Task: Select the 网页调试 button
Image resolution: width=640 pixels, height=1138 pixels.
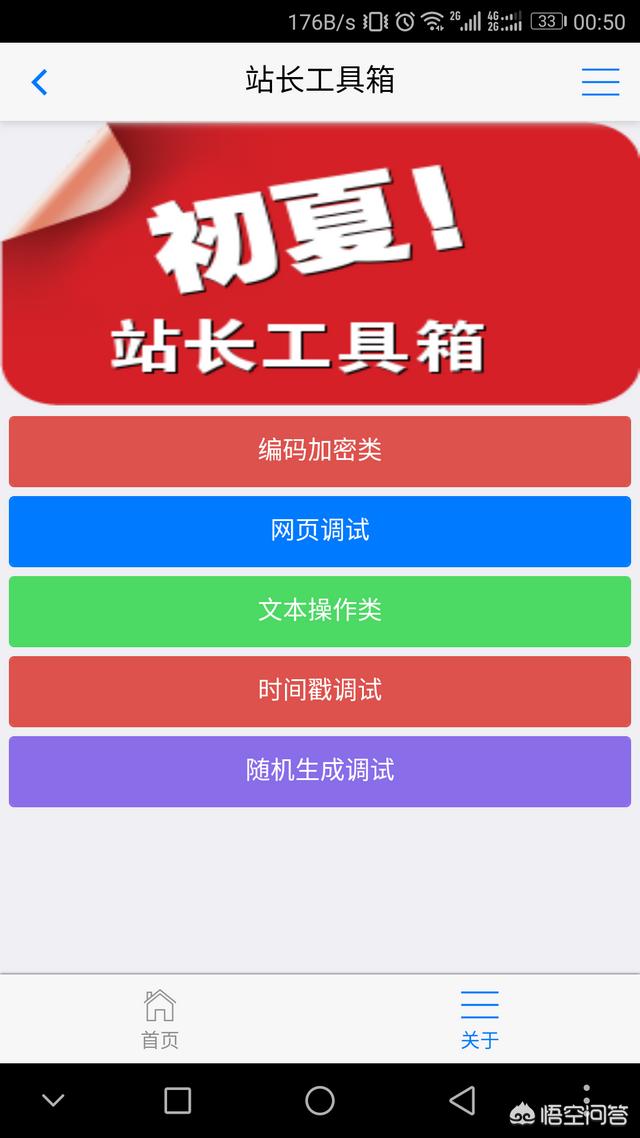Action: point(320,531)
